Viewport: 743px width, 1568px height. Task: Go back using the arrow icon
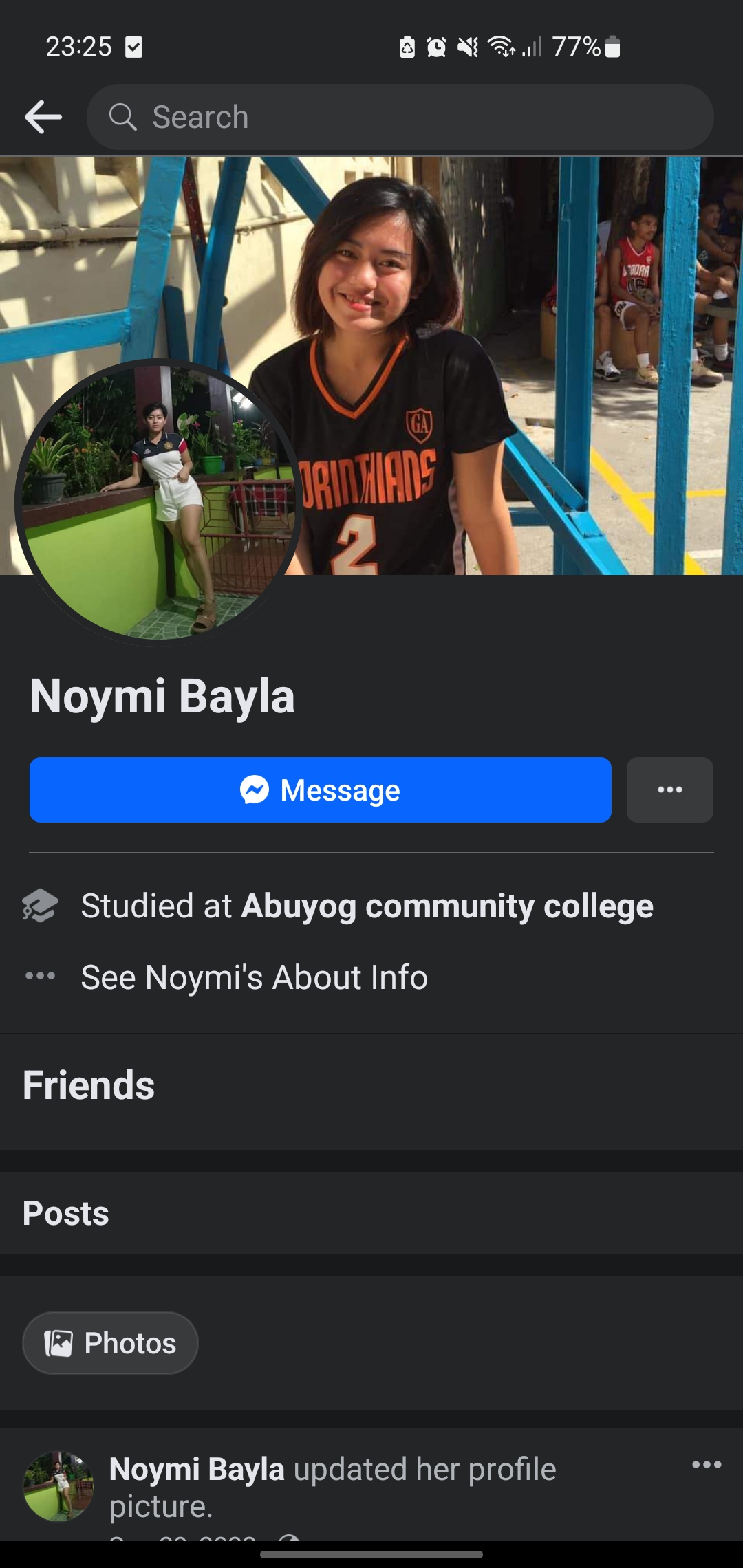[43, 117]
